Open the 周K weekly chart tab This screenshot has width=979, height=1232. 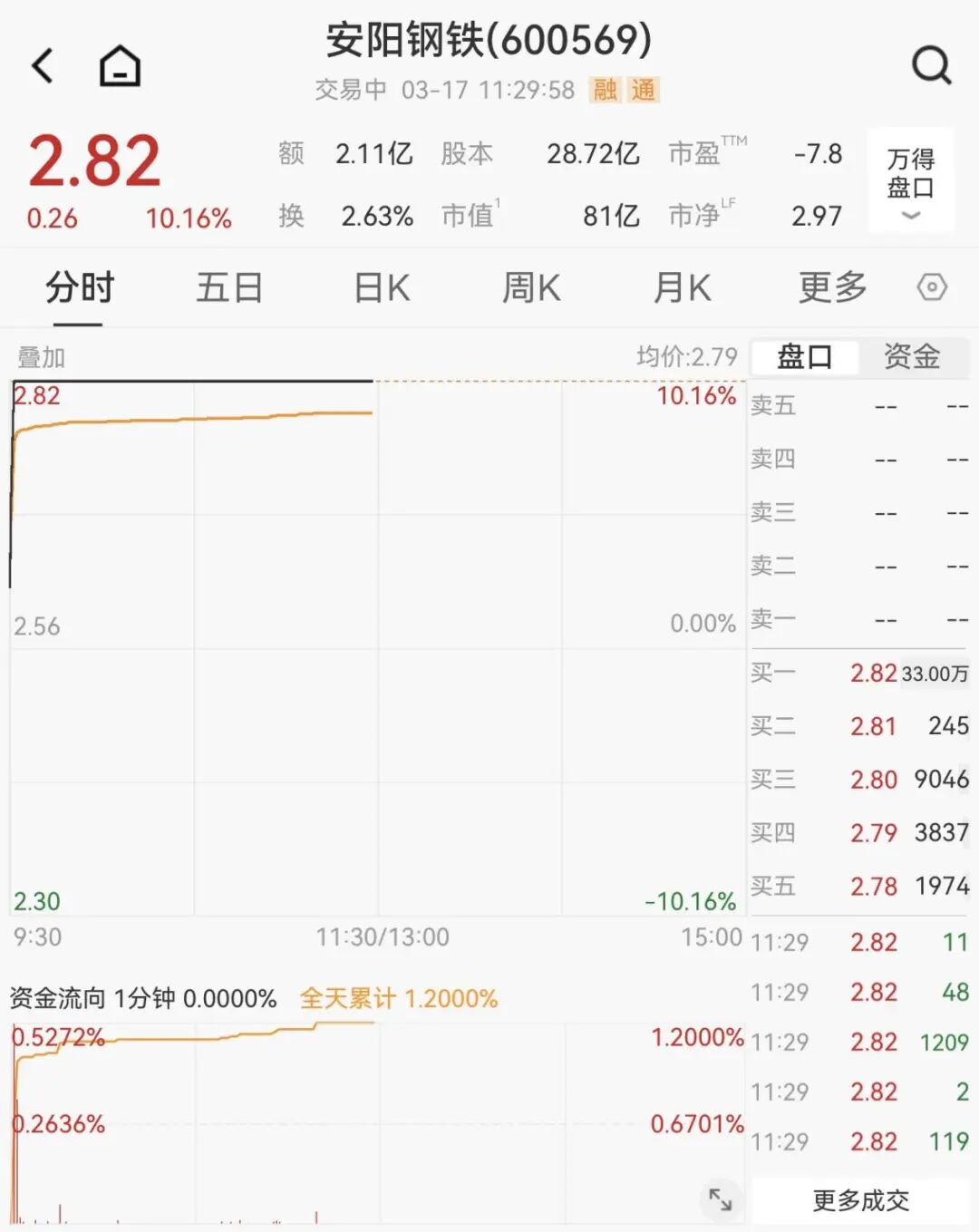pos(531,286)
